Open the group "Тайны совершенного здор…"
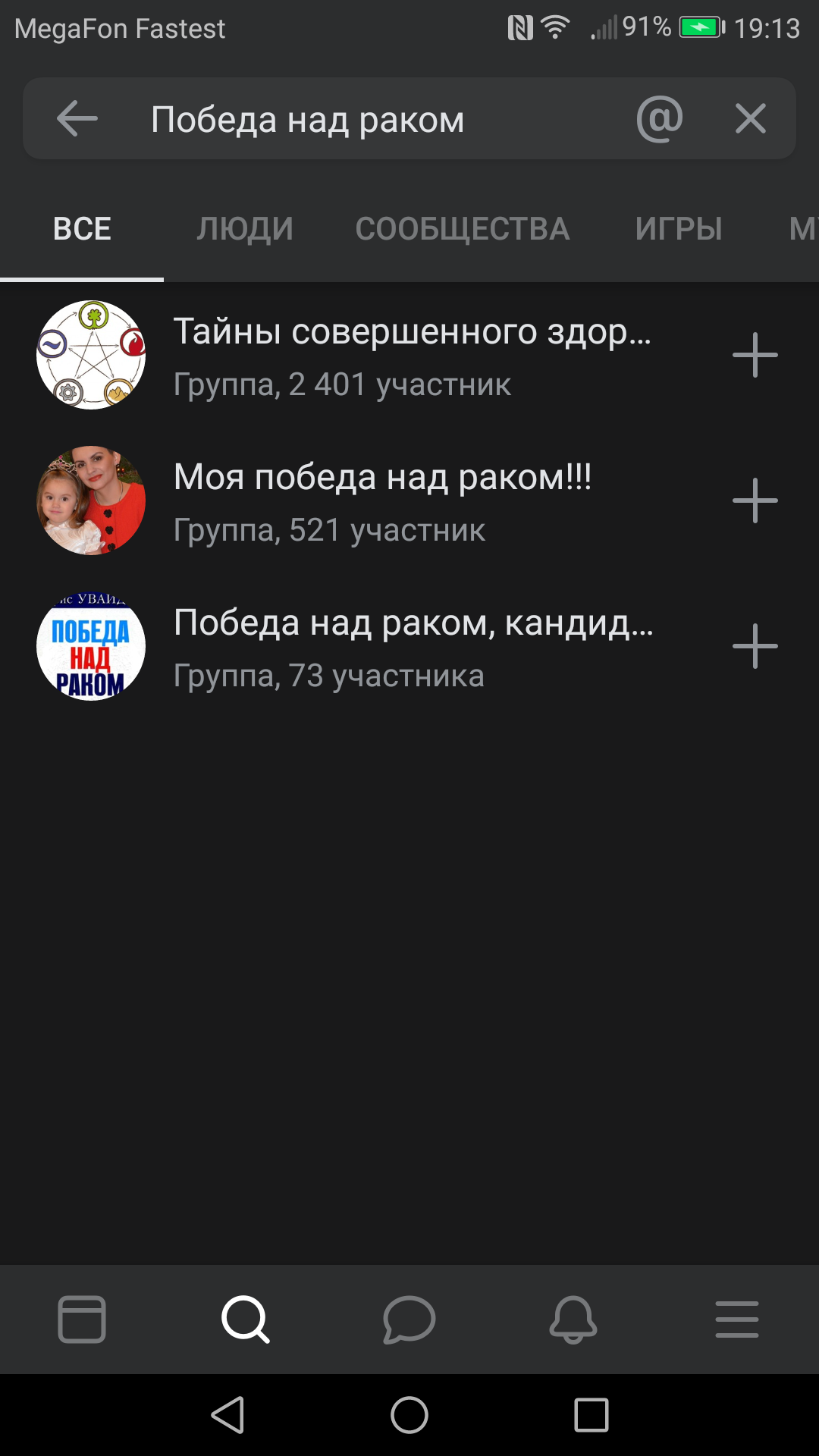 click(x=412, y=355)
